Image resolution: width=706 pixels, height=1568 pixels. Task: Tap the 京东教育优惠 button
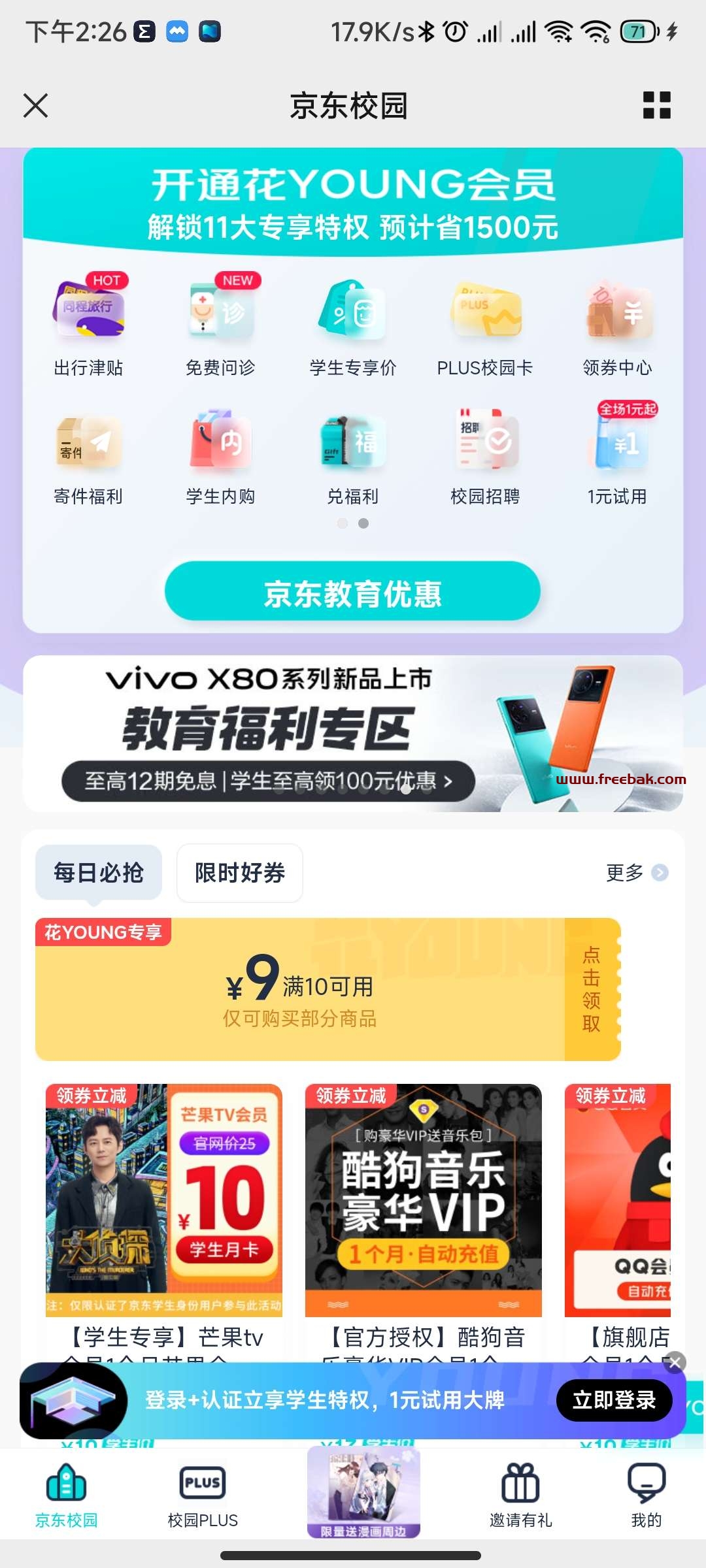[353, 591]
